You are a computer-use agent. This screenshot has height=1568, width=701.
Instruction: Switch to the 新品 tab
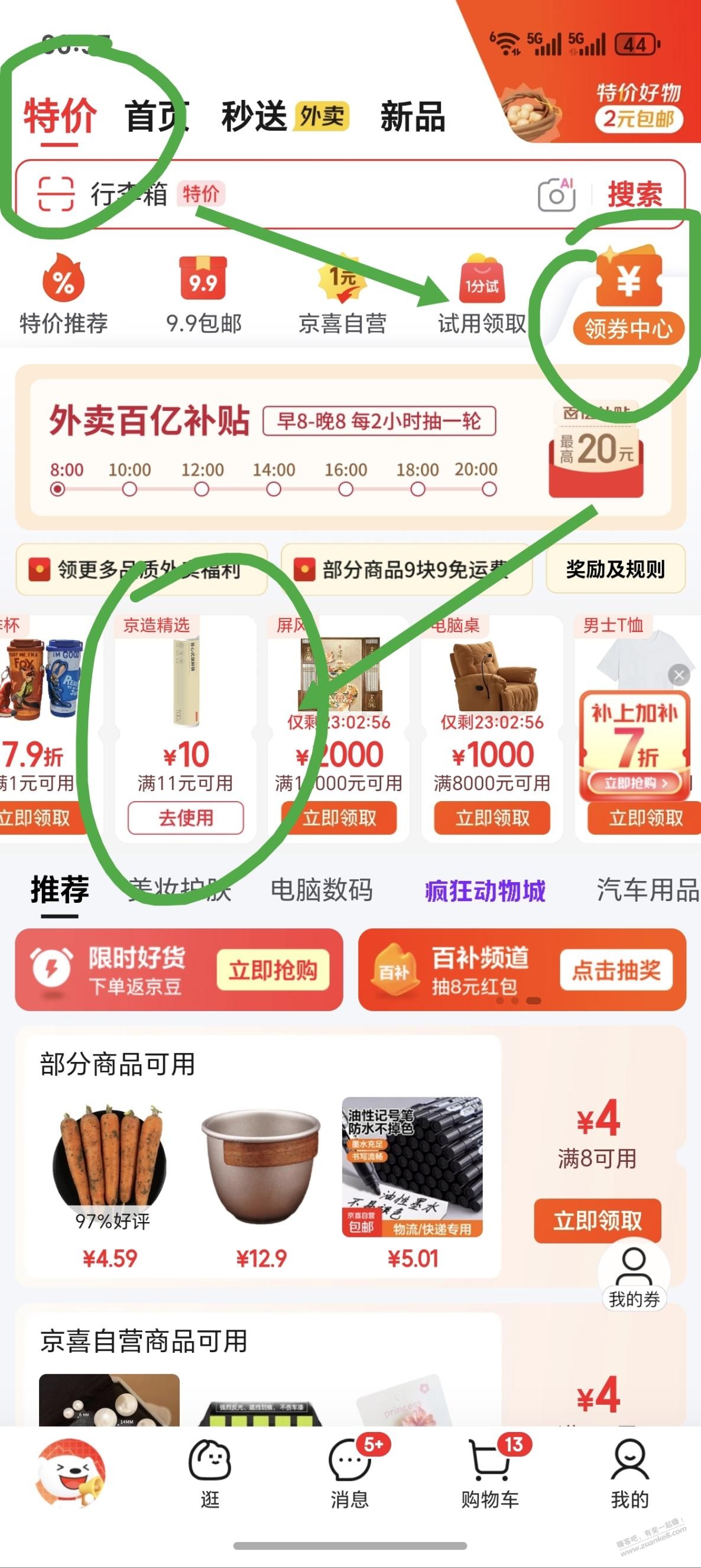click(413, 116)
